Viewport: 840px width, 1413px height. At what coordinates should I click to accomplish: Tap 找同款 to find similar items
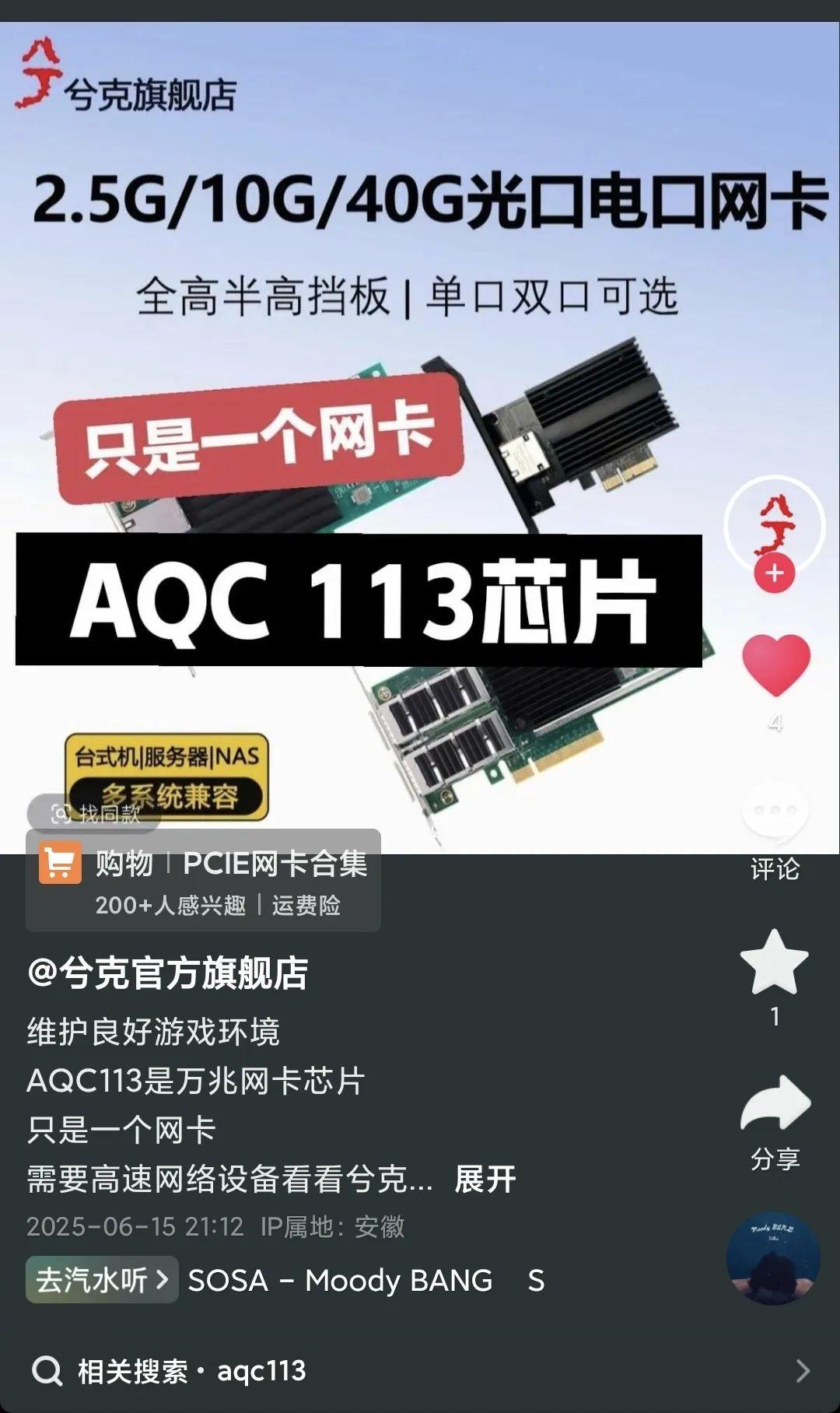(x=95, y=814)
